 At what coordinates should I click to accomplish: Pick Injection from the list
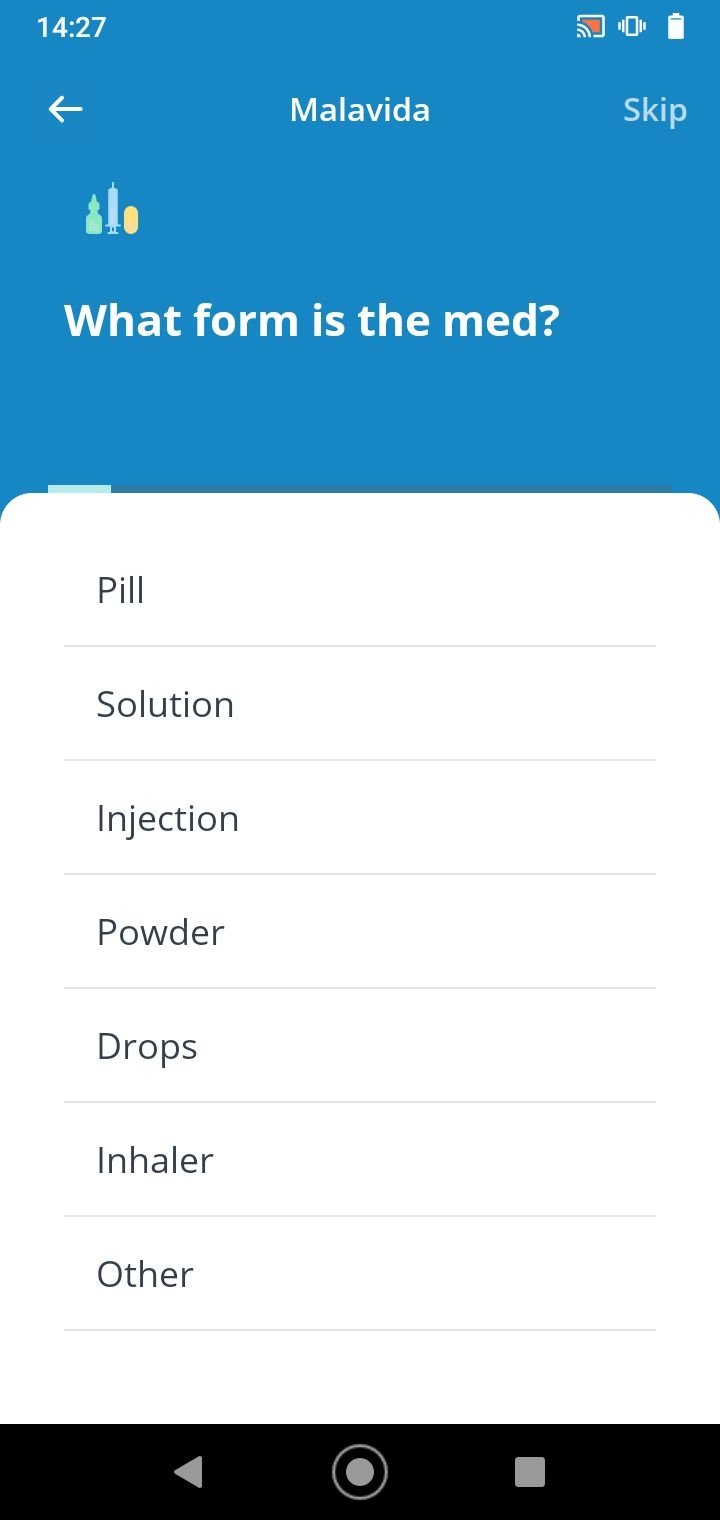pyautogui.click(x=360, y=818)
